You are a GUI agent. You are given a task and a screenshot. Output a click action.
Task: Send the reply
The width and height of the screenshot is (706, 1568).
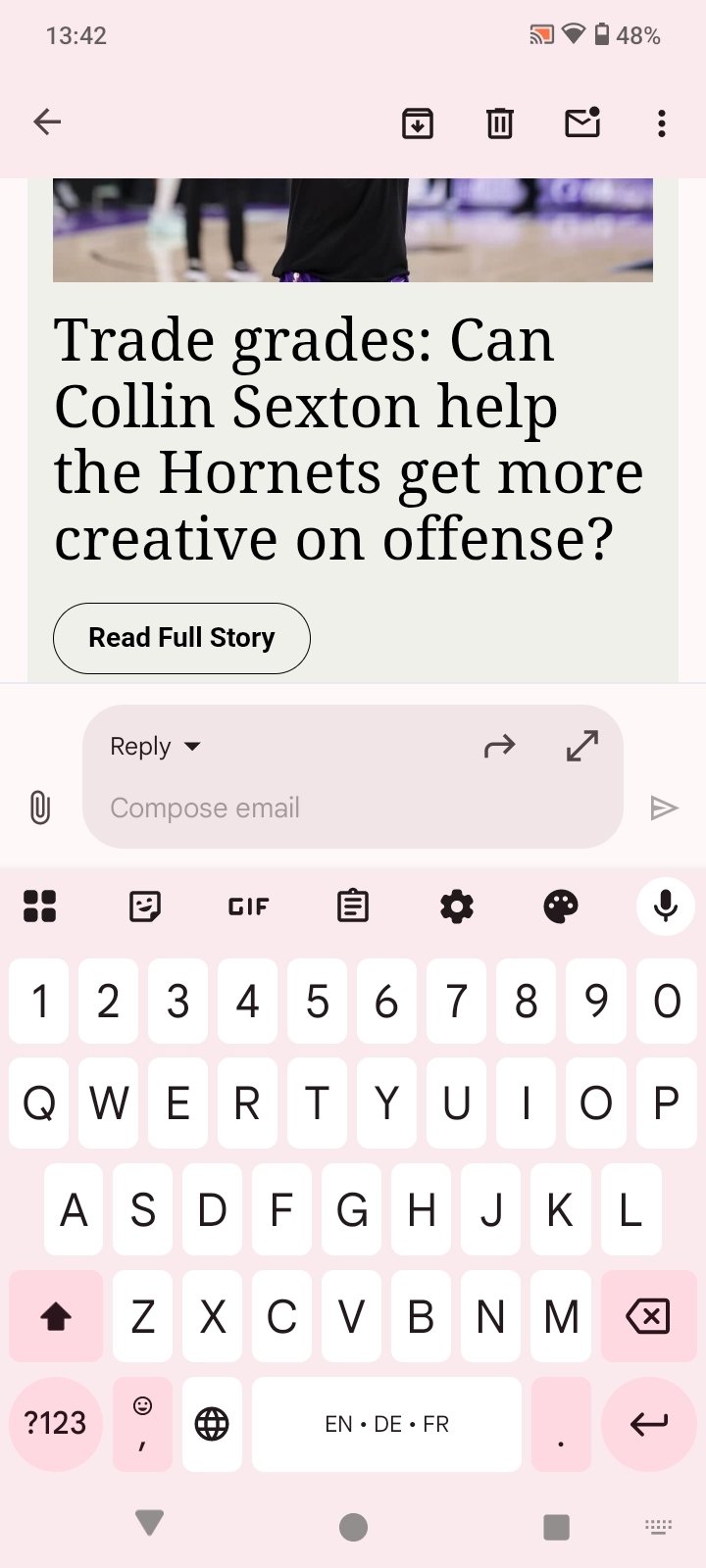coord(664,808)
